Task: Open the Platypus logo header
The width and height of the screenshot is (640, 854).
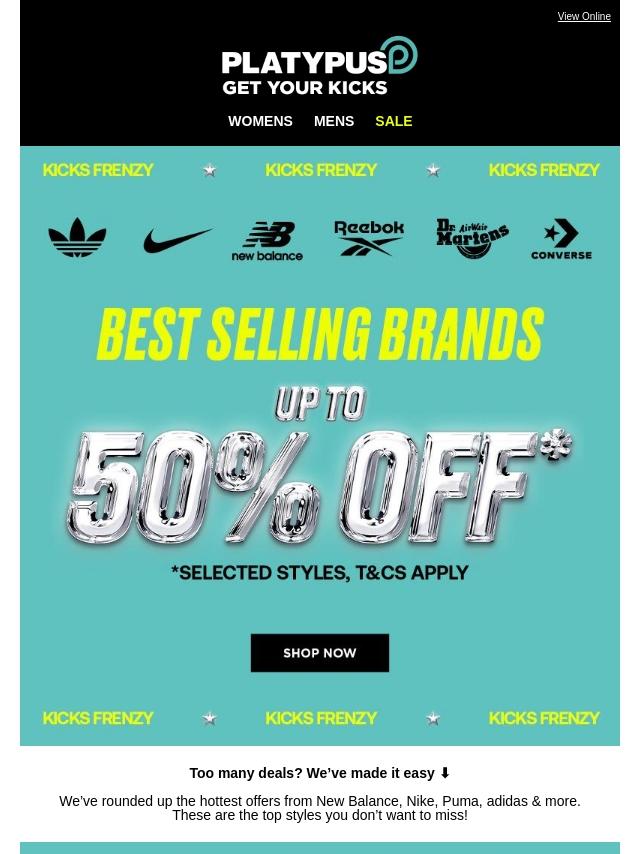Action: click(320, 66)
